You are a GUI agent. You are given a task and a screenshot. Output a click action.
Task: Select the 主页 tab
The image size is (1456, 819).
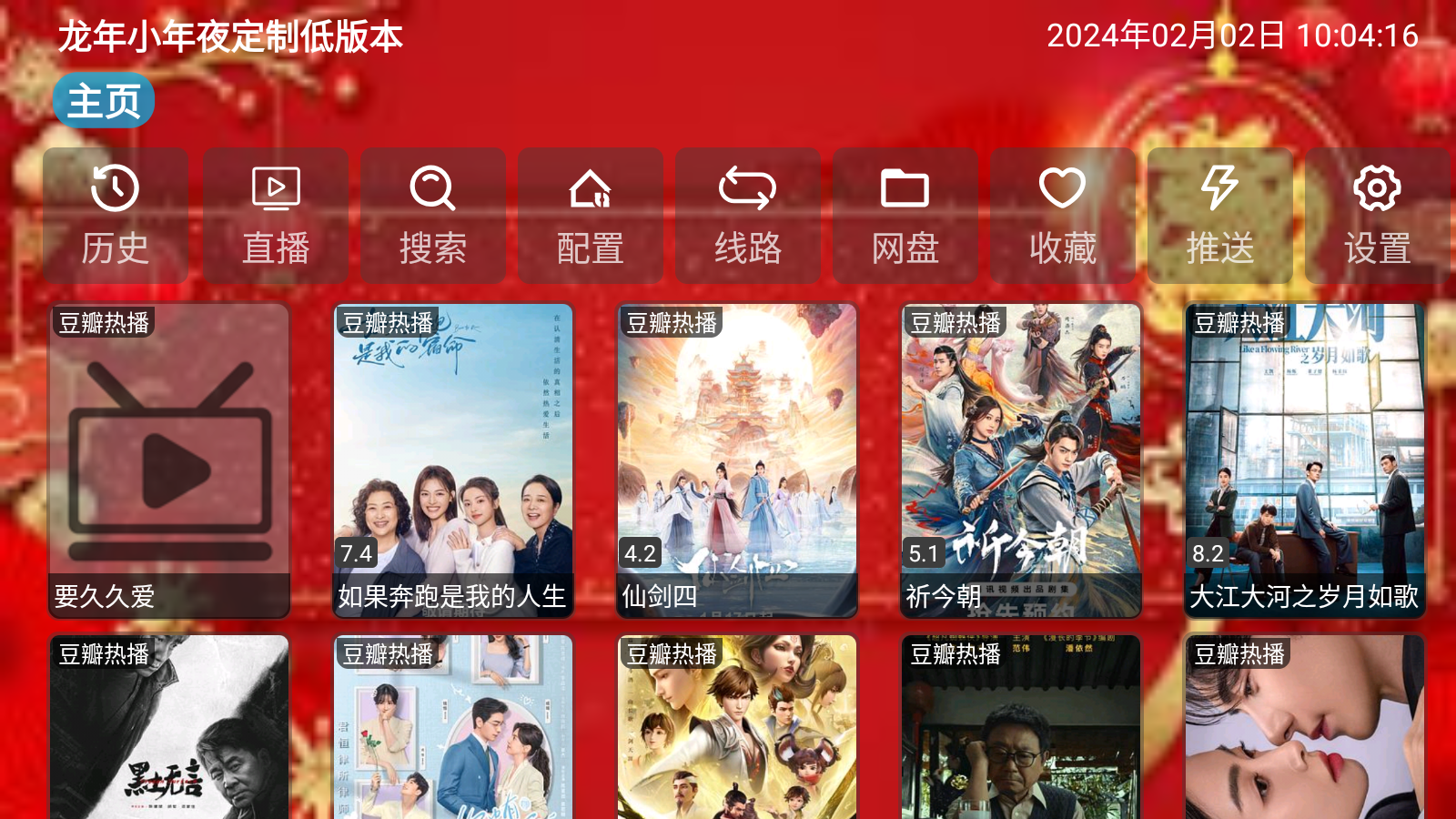point(104,101)
